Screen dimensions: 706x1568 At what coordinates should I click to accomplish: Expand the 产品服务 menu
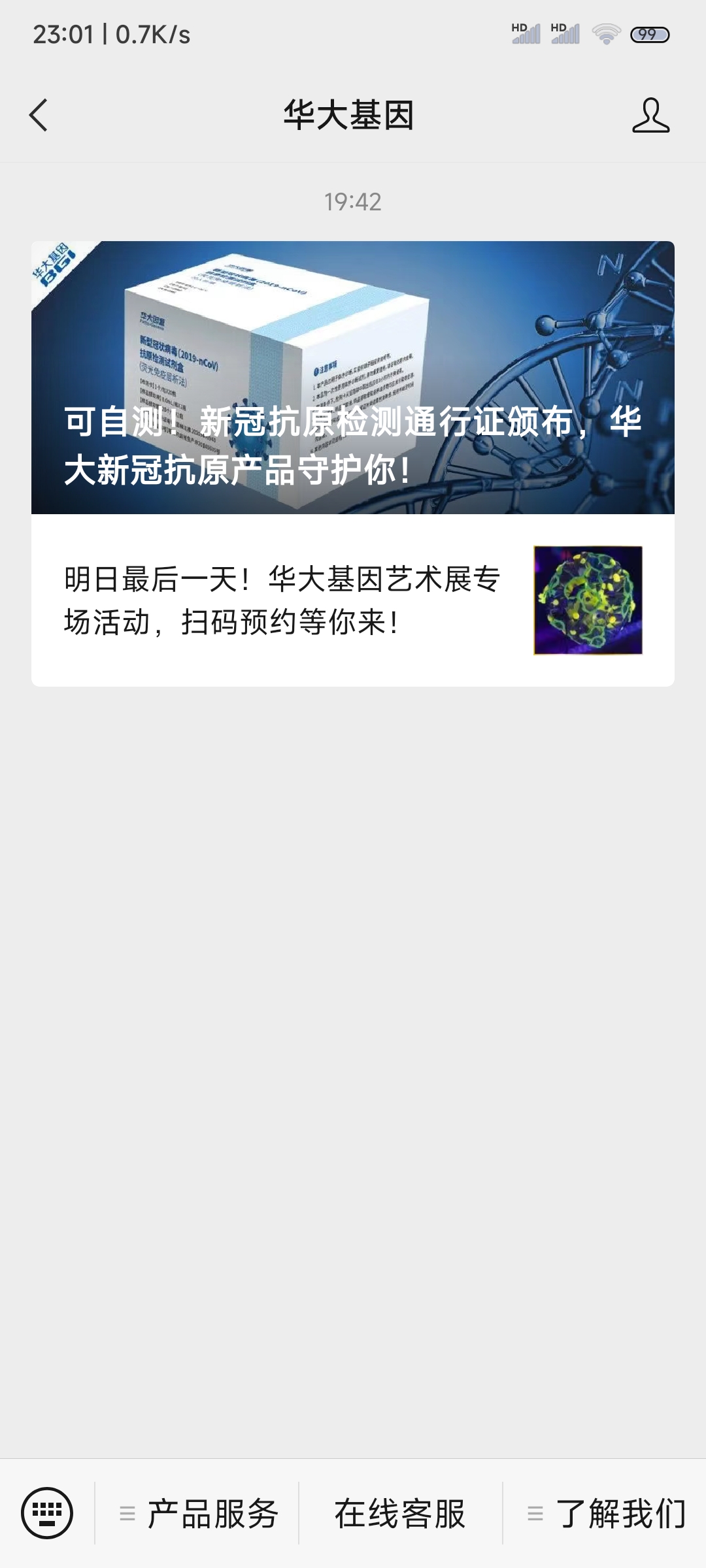point(198,1513)
